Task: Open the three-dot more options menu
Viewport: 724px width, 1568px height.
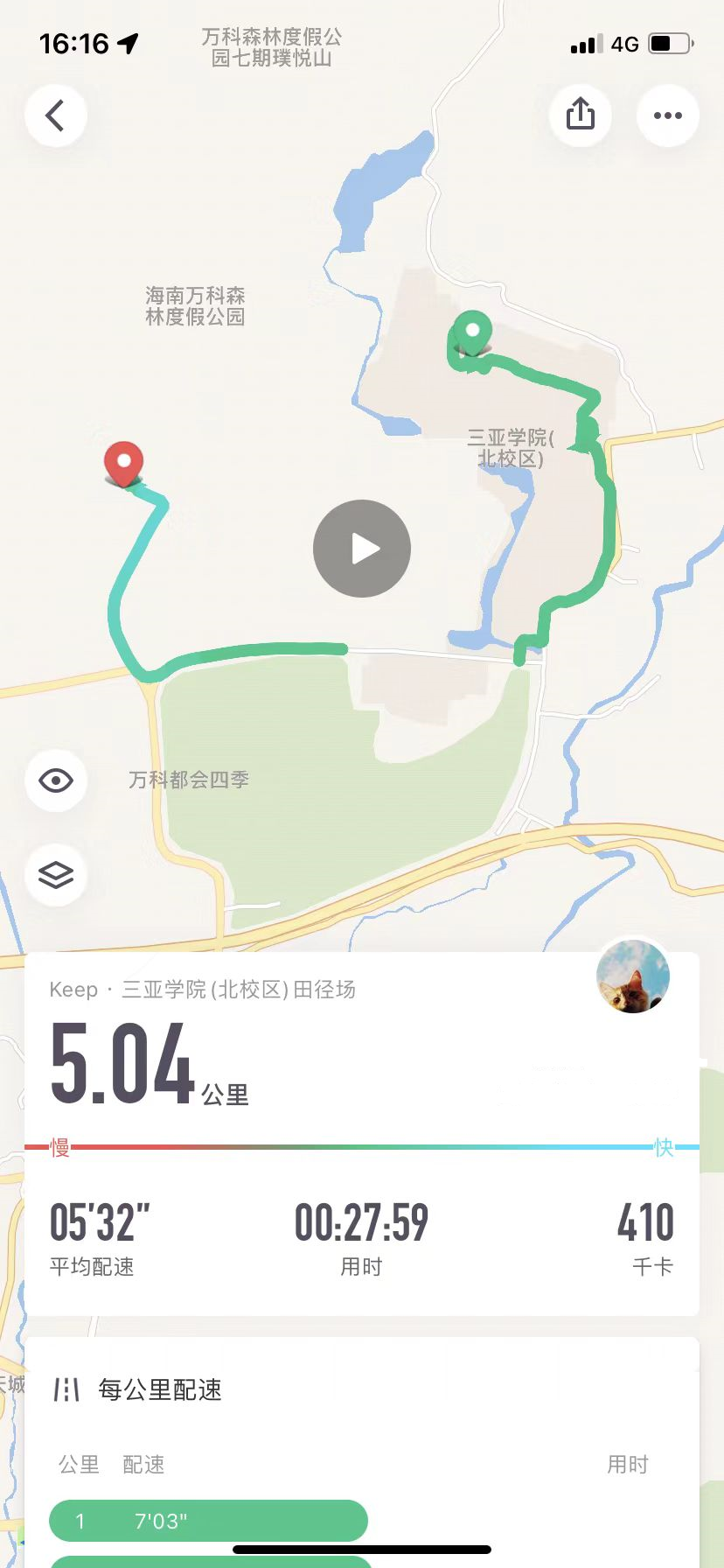Action: click(667, 115)
